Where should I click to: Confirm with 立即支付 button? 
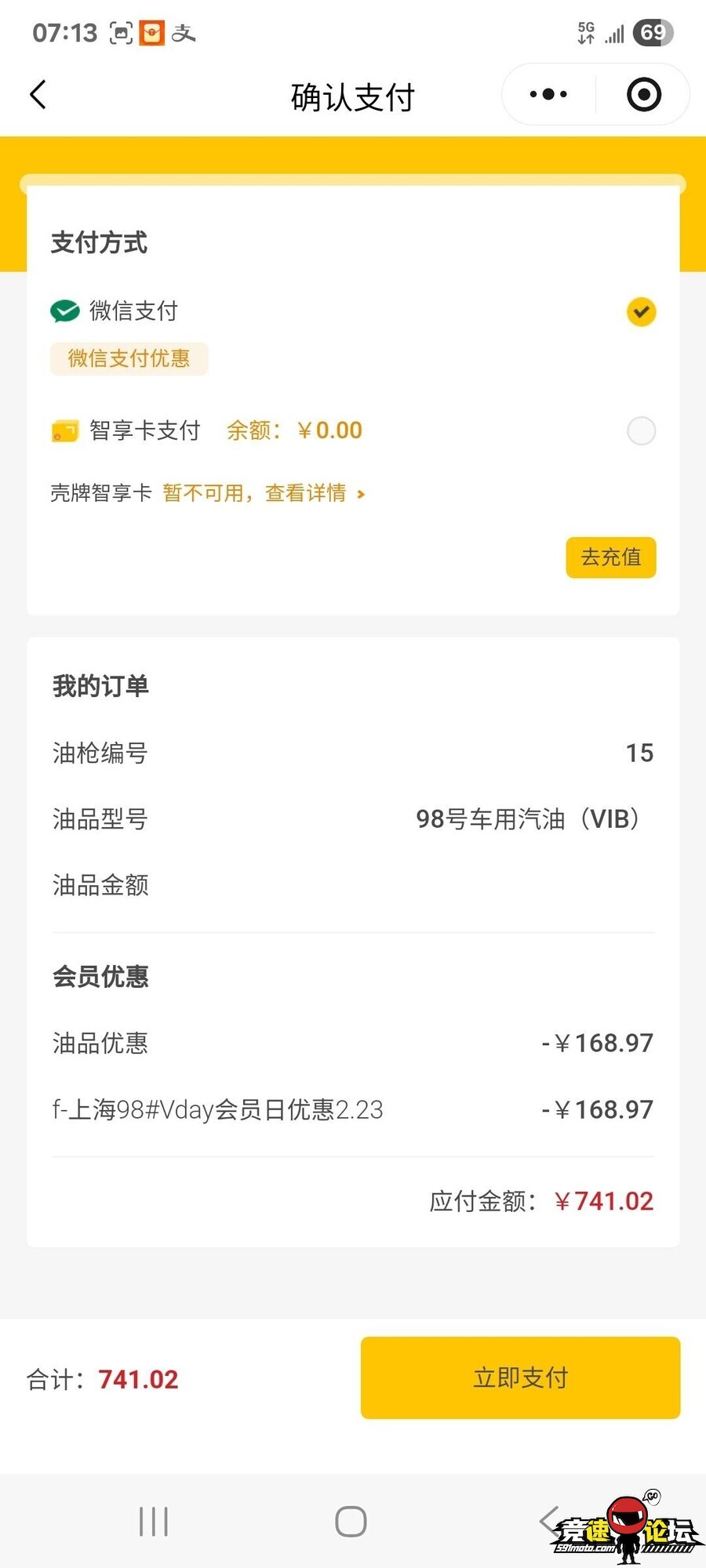coord(520,1377)
